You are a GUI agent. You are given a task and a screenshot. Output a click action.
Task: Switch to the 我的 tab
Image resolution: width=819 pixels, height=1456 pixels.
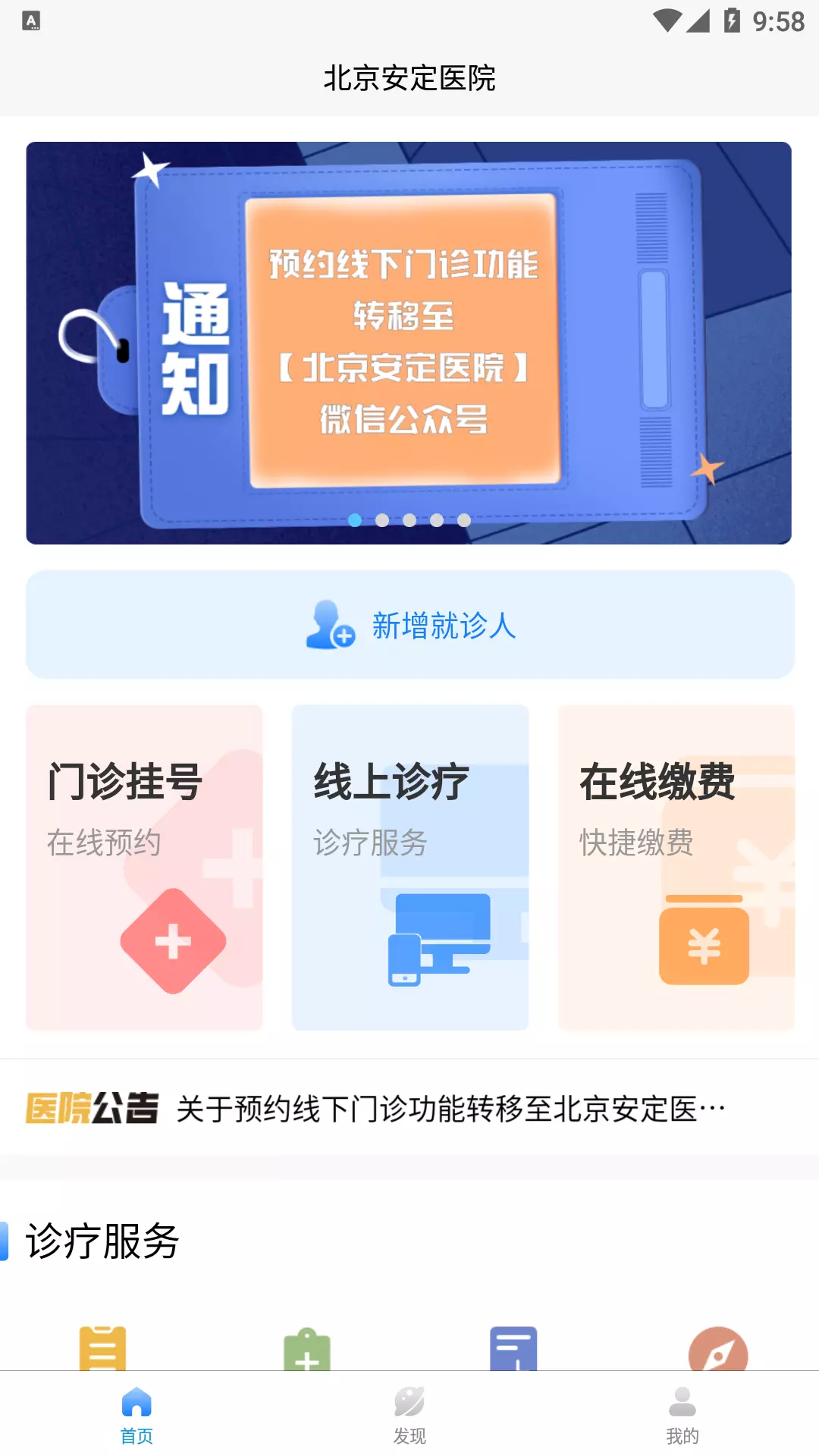(682, 1415)
